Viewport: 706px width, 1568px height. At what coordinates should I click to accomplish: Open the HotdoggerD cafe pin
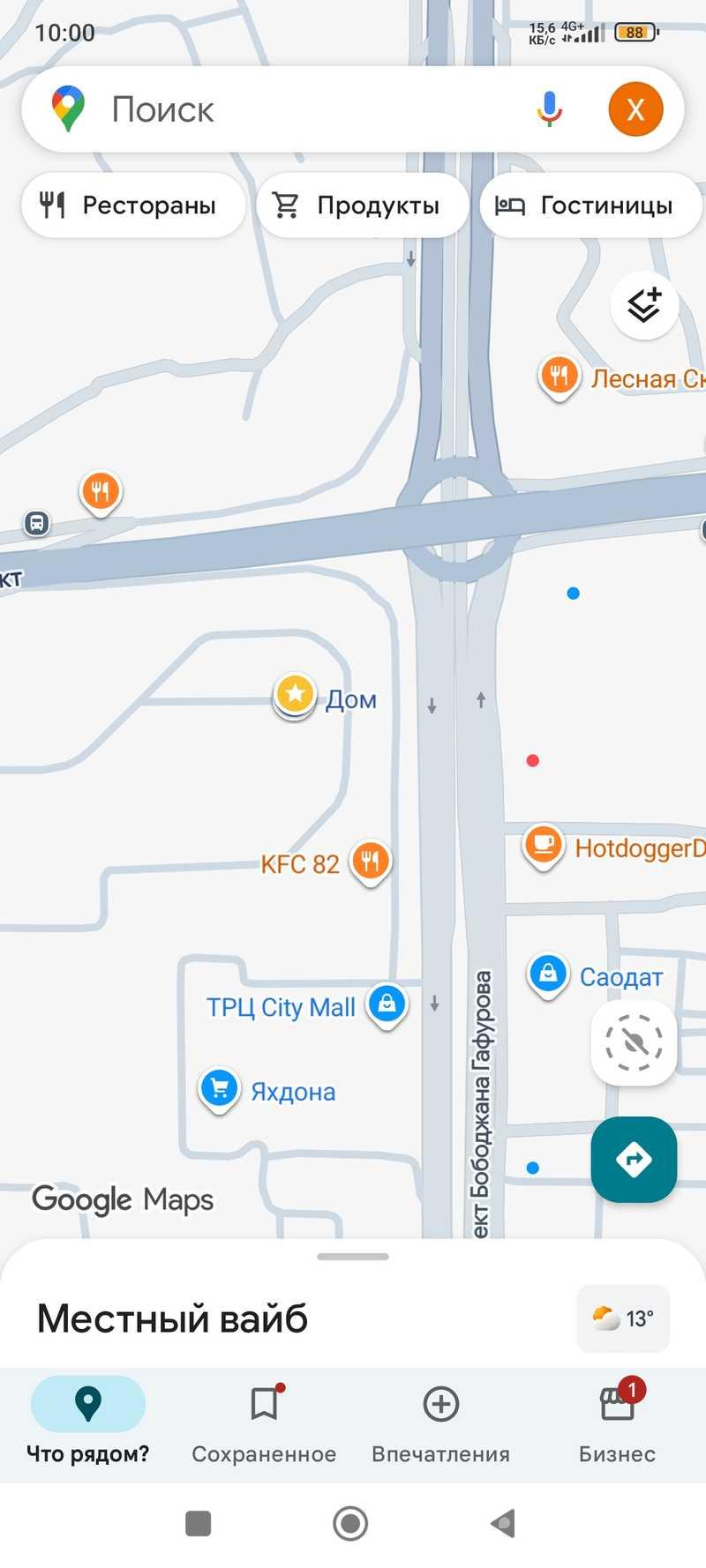544,845
